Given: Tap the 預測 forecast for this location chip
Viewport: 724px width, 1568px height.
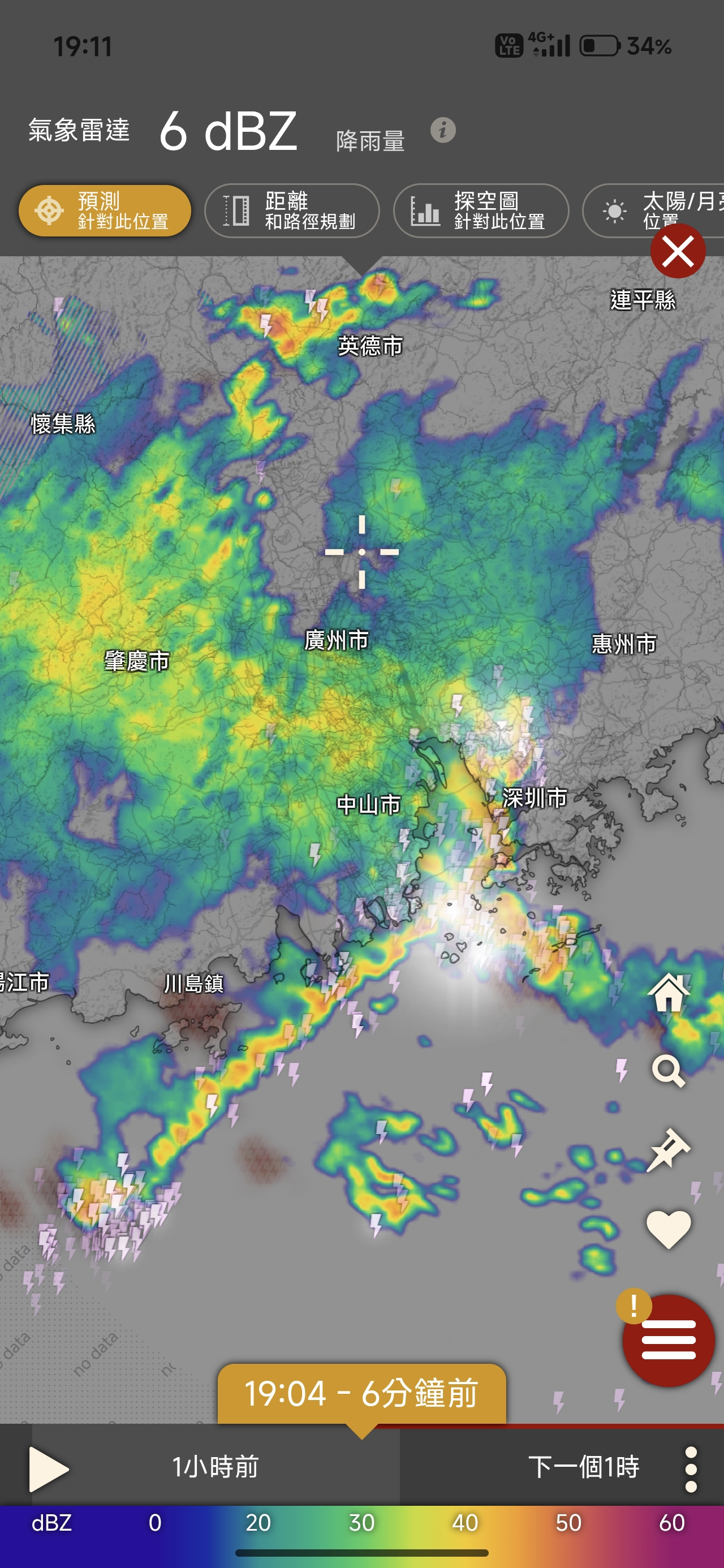Looking at the screenshot, I should (x=105, y=210).
